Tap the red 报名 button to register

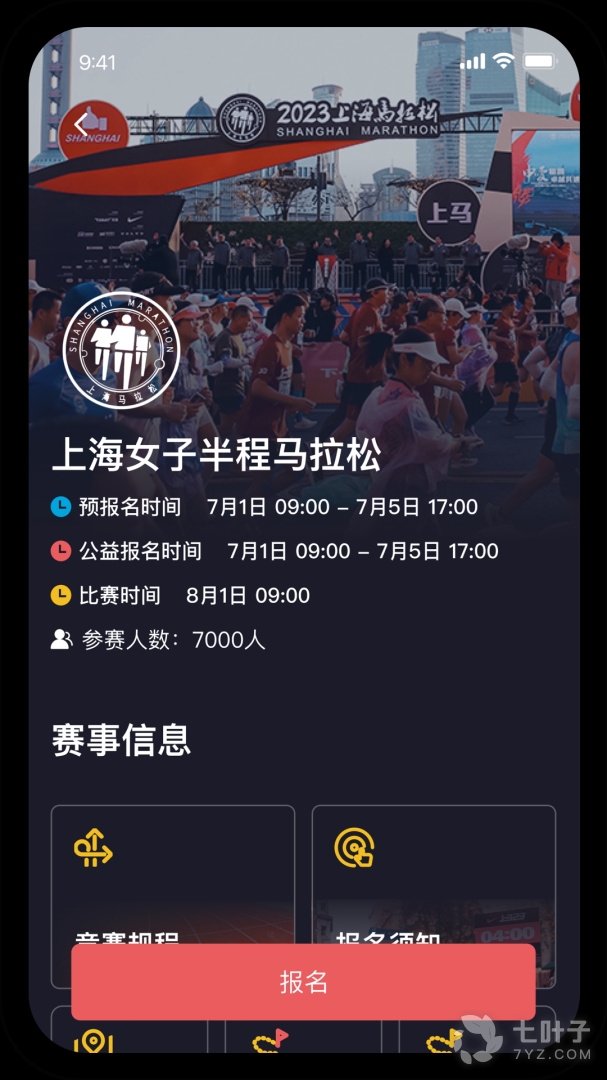pos(303,981)
